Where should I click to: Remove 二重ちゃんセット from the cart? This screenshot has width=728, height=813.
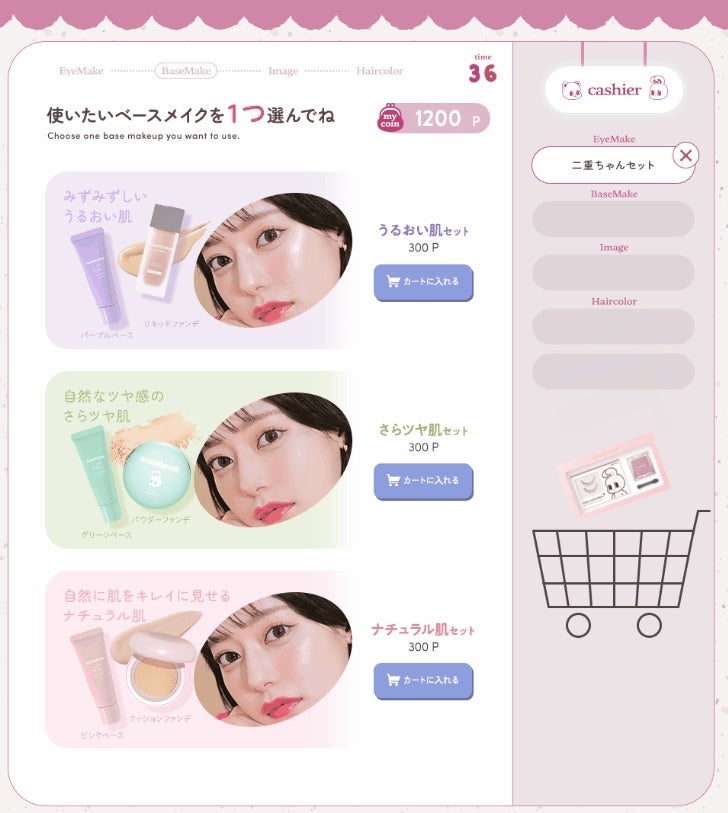tap(685, 155)
